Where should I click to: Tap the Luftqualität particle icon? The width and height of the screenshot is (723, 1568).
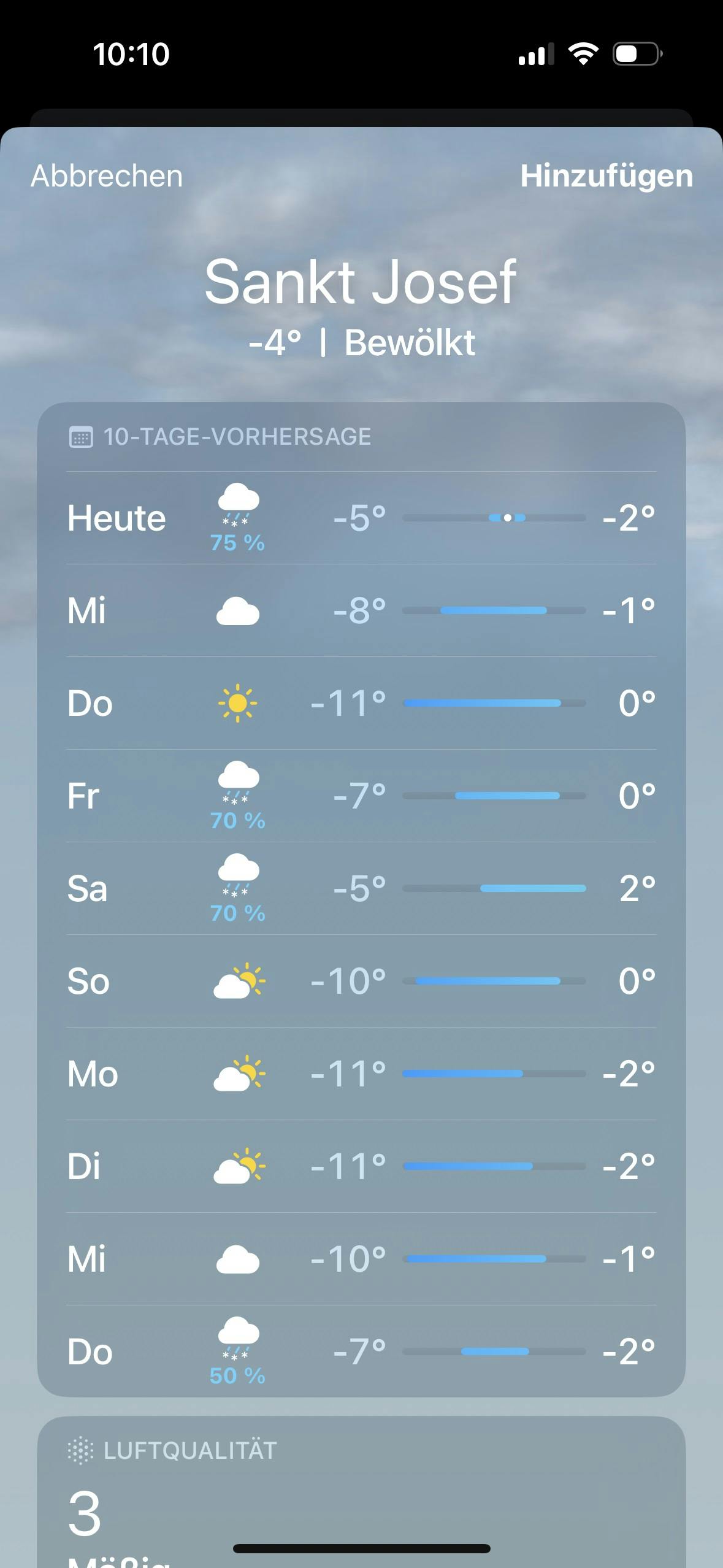click(x=80, y=1451)
